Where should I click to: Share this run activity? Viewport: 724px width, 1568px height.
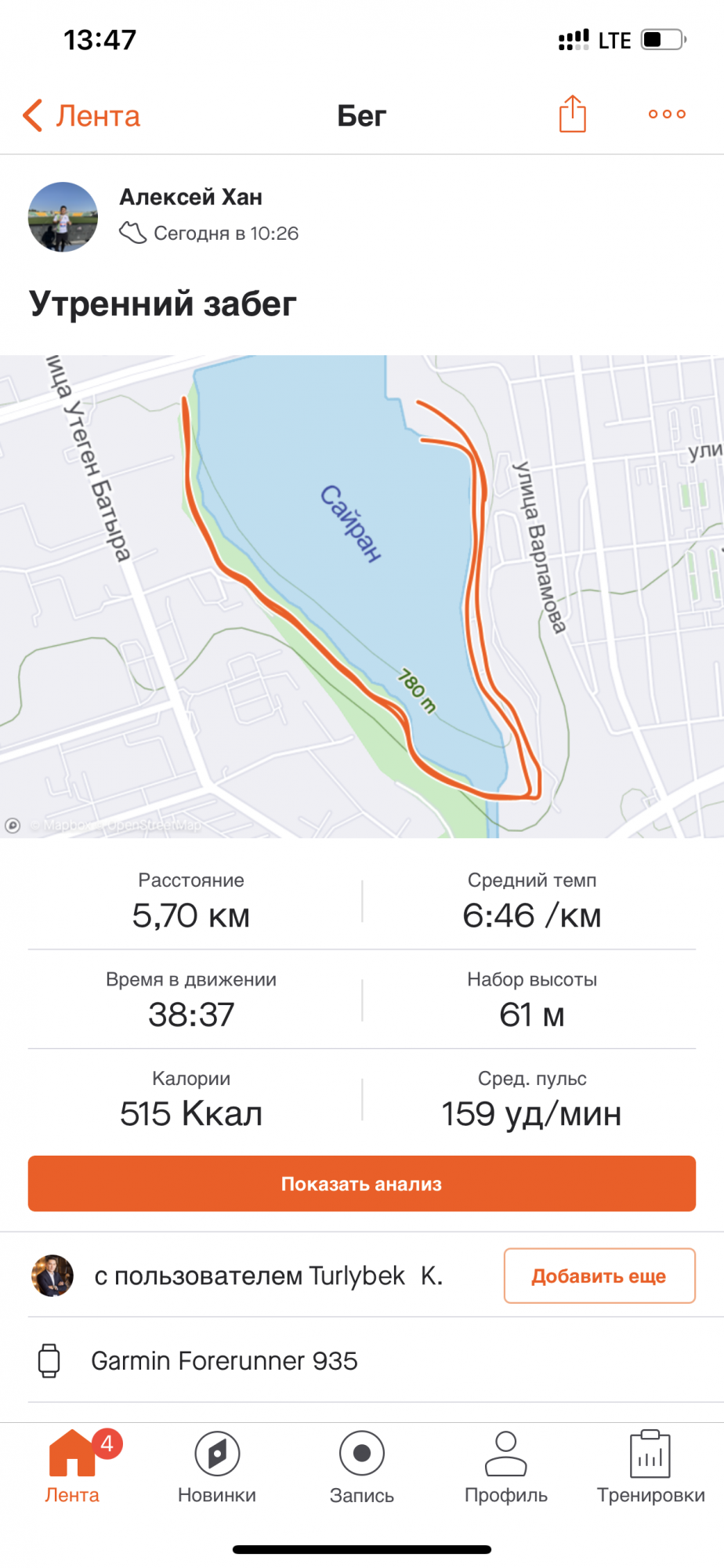[572, 114]
